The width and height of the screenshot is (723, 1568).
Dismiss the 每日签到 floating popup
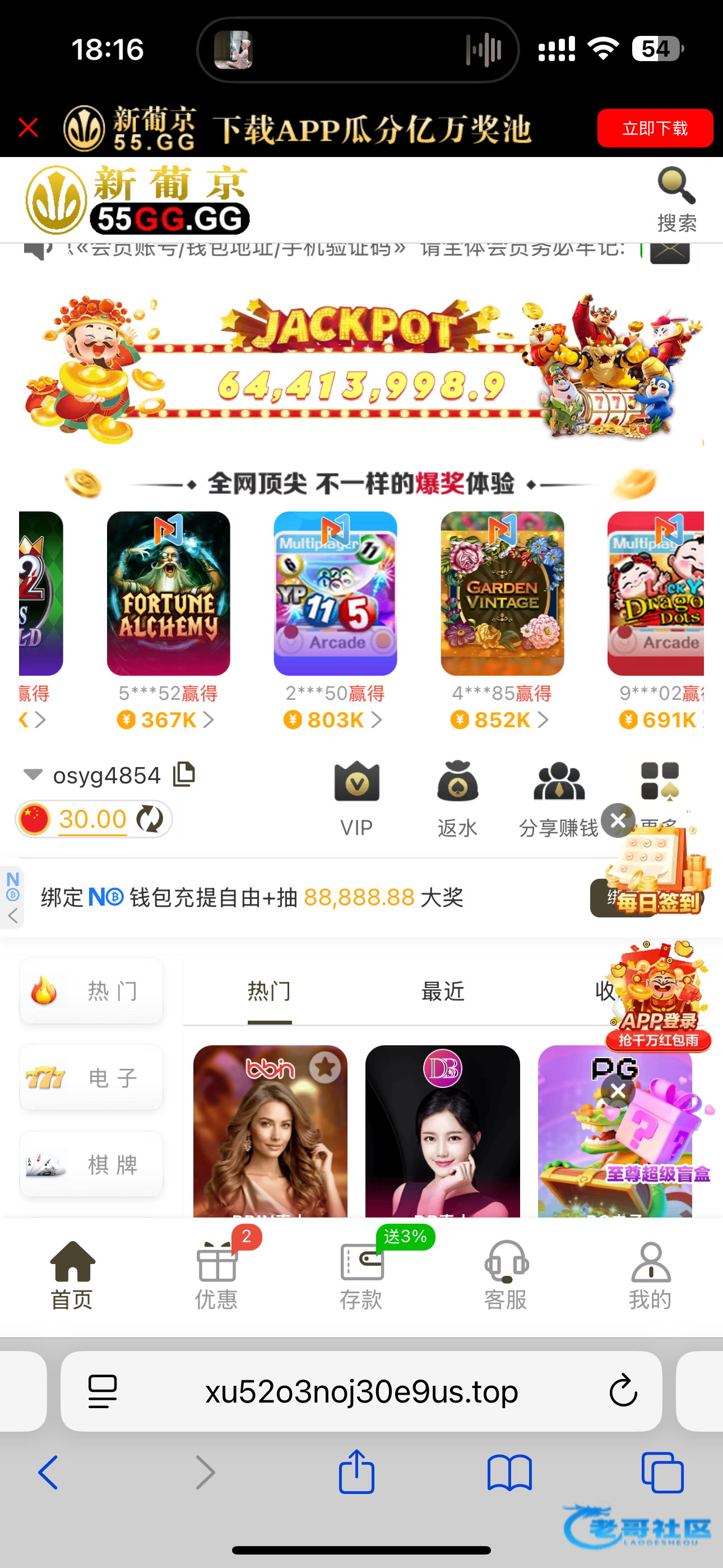click(618, 820)
